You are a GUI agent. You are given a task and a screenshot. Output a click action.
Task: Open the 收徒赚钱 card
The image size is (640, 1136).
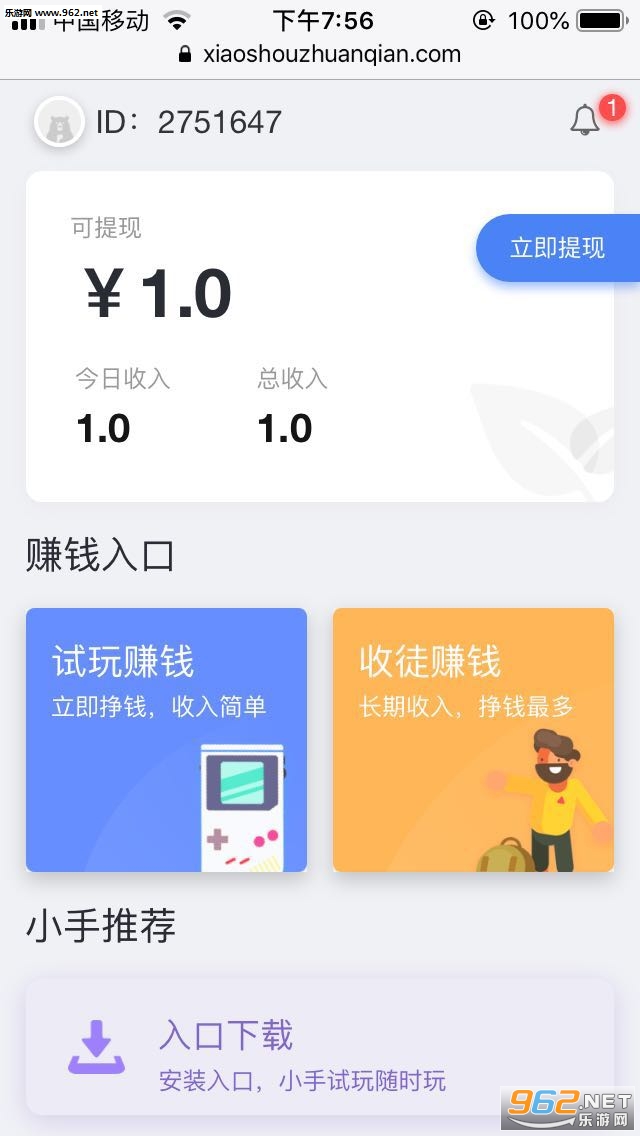(473, 740)
